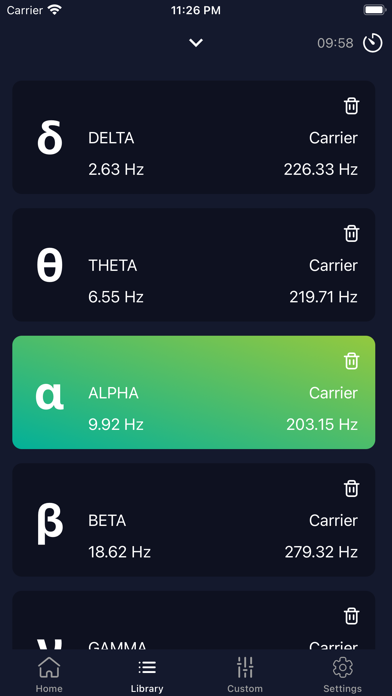Tap the trash icon on GAMMA card

pyautogui.click(x=352, y=616)
